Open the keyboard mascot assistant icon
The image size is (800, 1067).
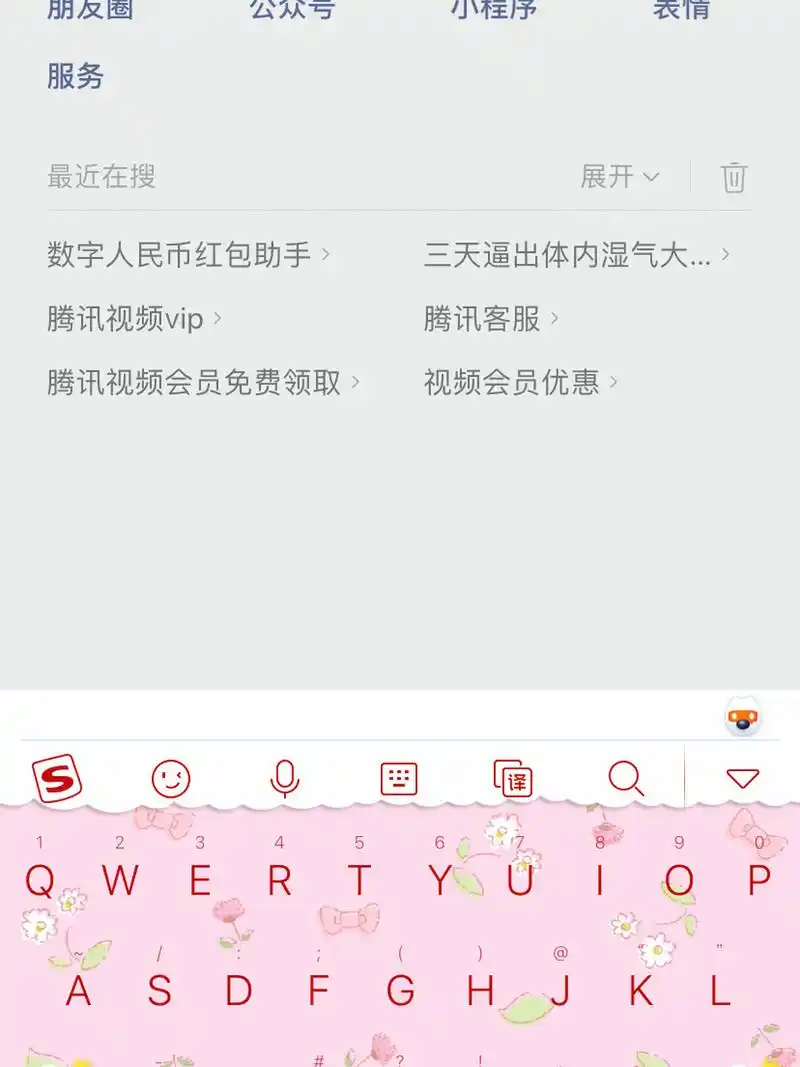742,717
